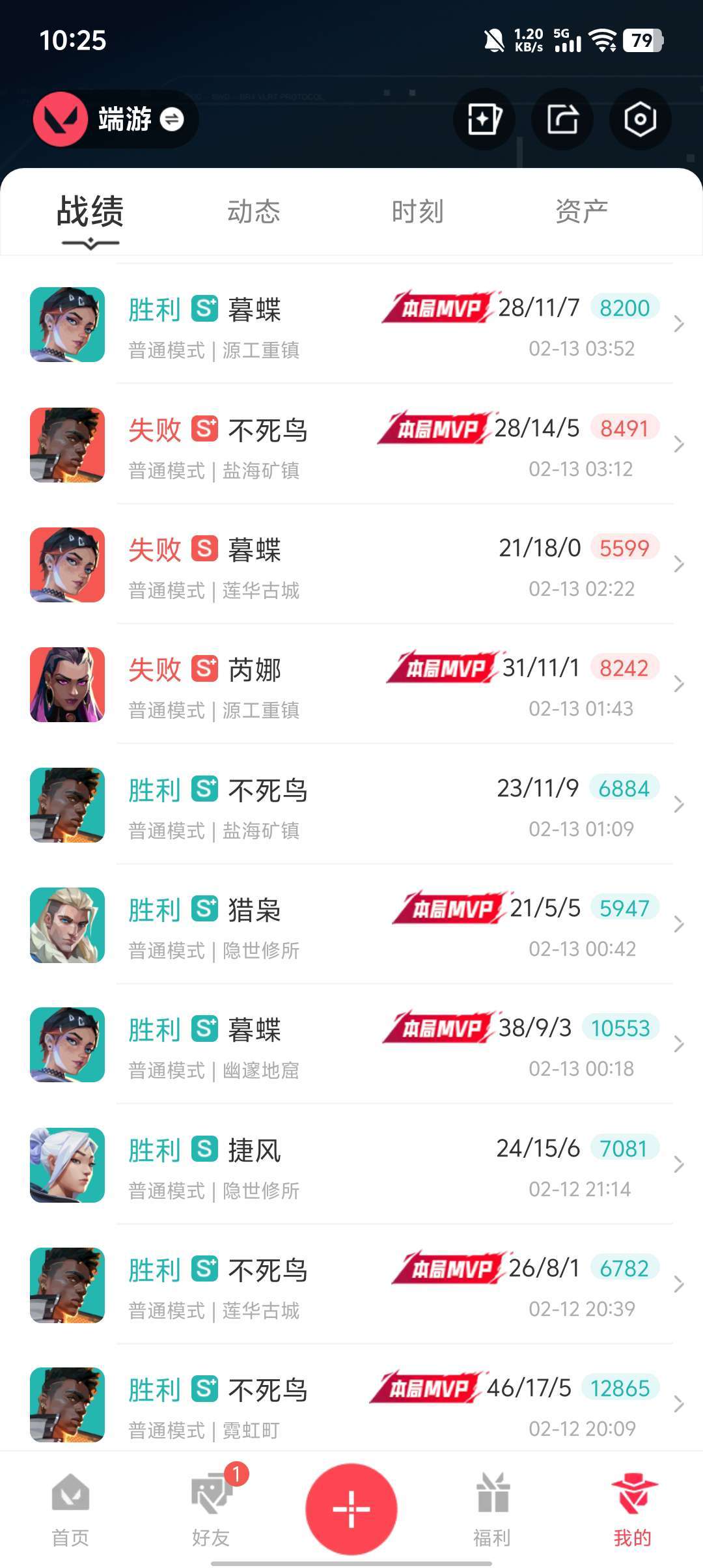Switch to the 资产 tab

click(x=580, y=210)
